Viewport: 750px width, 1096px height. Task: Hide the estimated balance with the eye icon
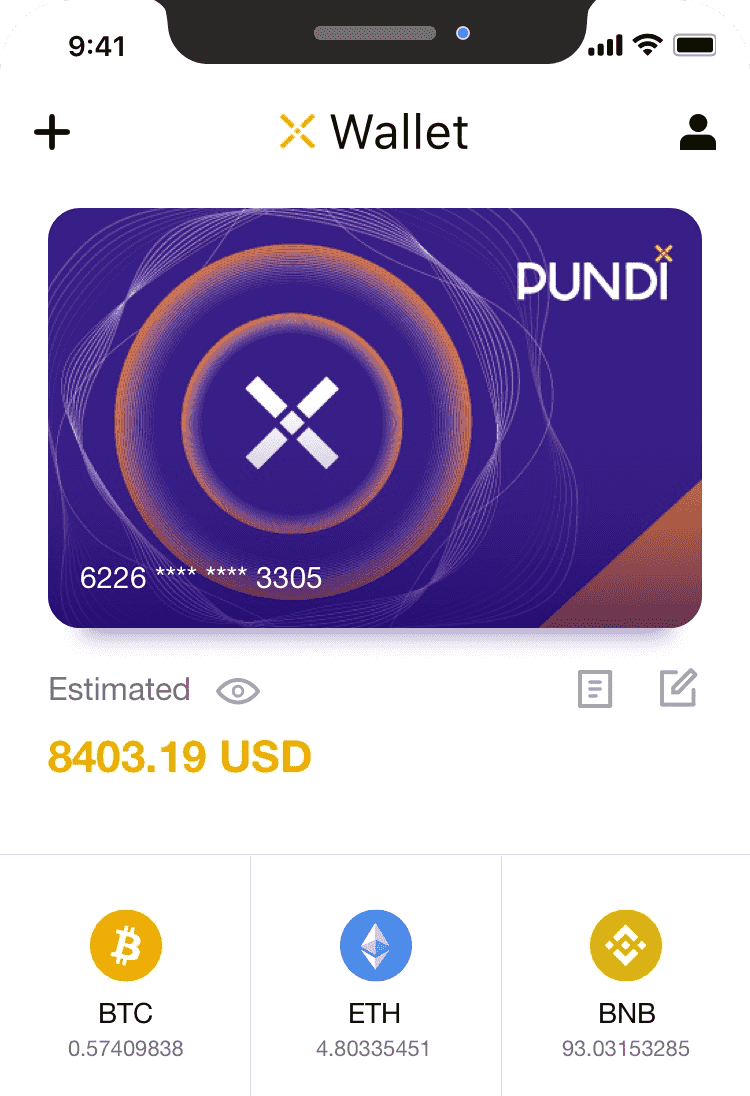238,690
